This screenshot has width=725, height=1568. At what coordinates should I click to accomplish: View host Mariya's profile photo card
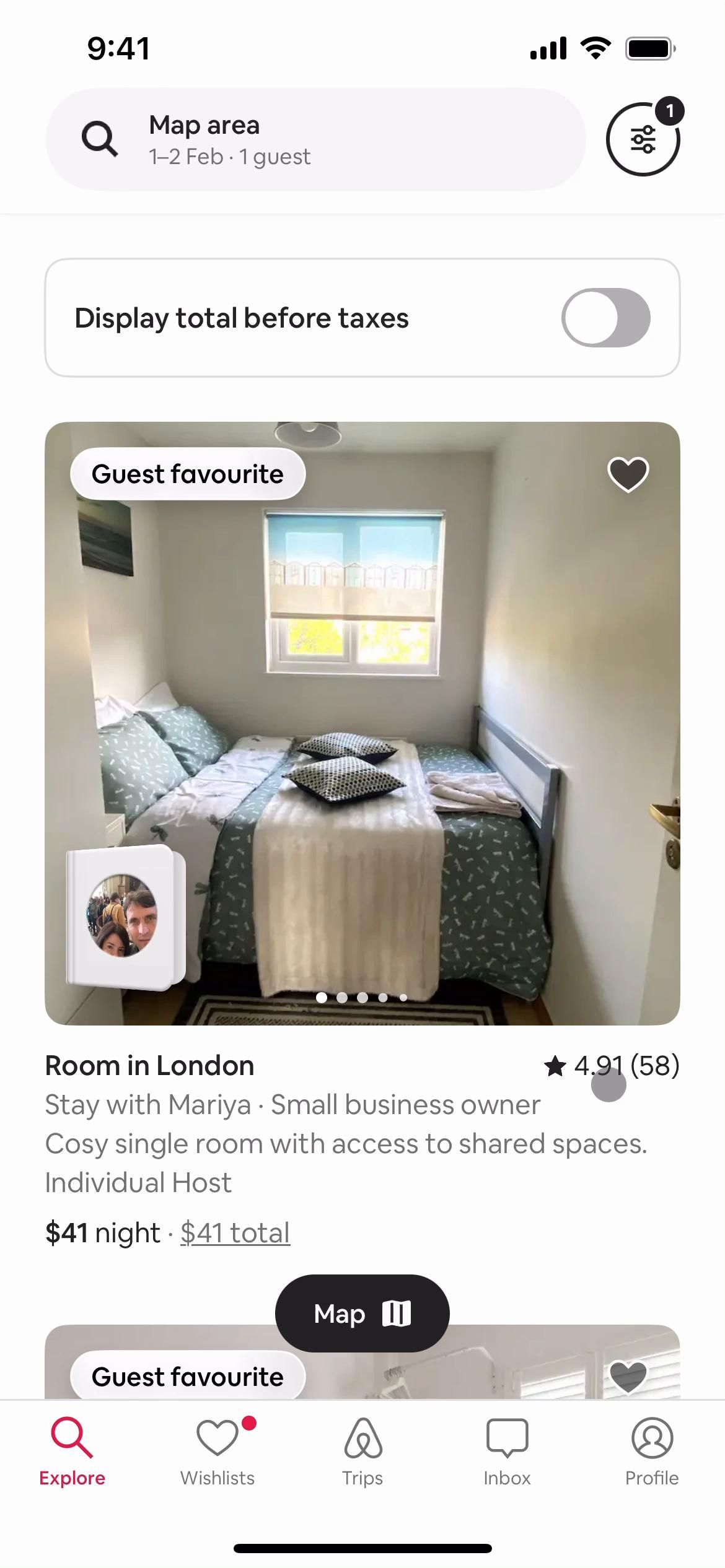125,915
